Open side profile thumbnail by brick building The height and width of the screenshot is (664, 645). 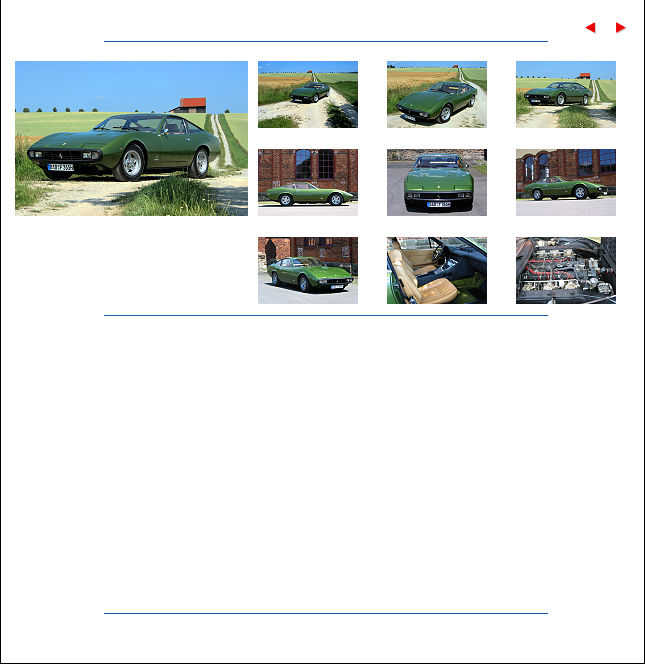pos(308,182)
